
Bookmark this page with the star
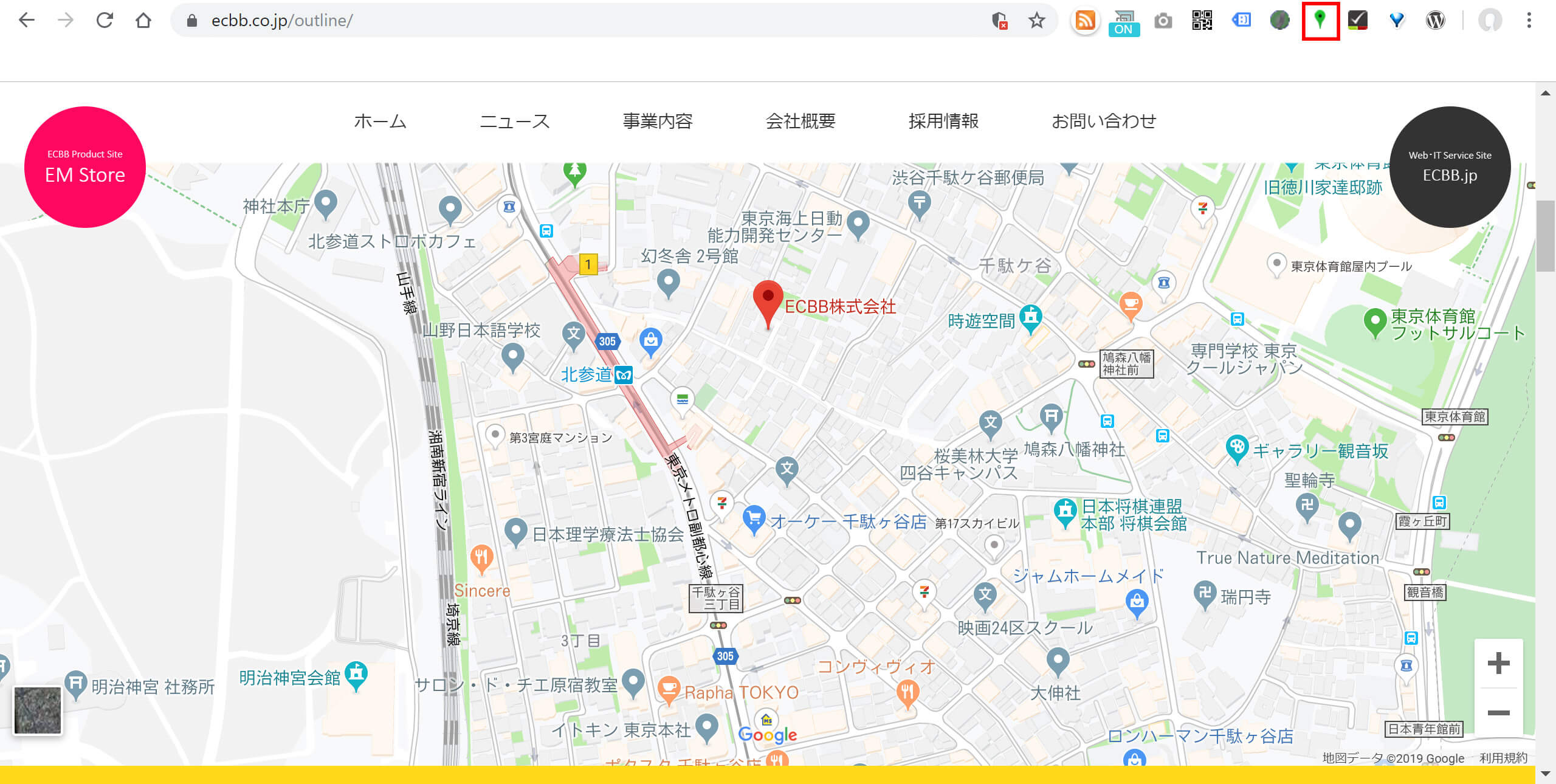[1036, 21]
